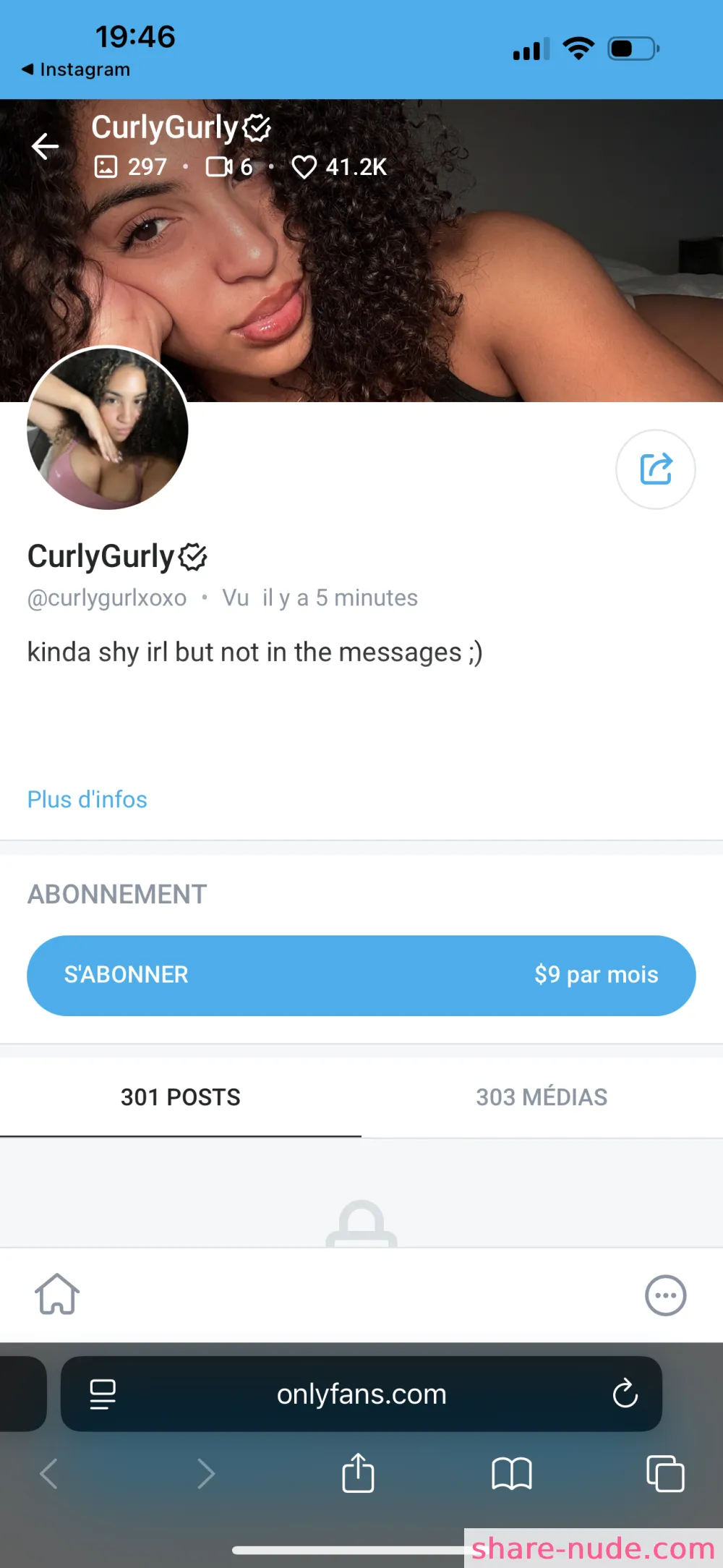
Task: Reload the page in Safari
Action: pos(625,1393)
